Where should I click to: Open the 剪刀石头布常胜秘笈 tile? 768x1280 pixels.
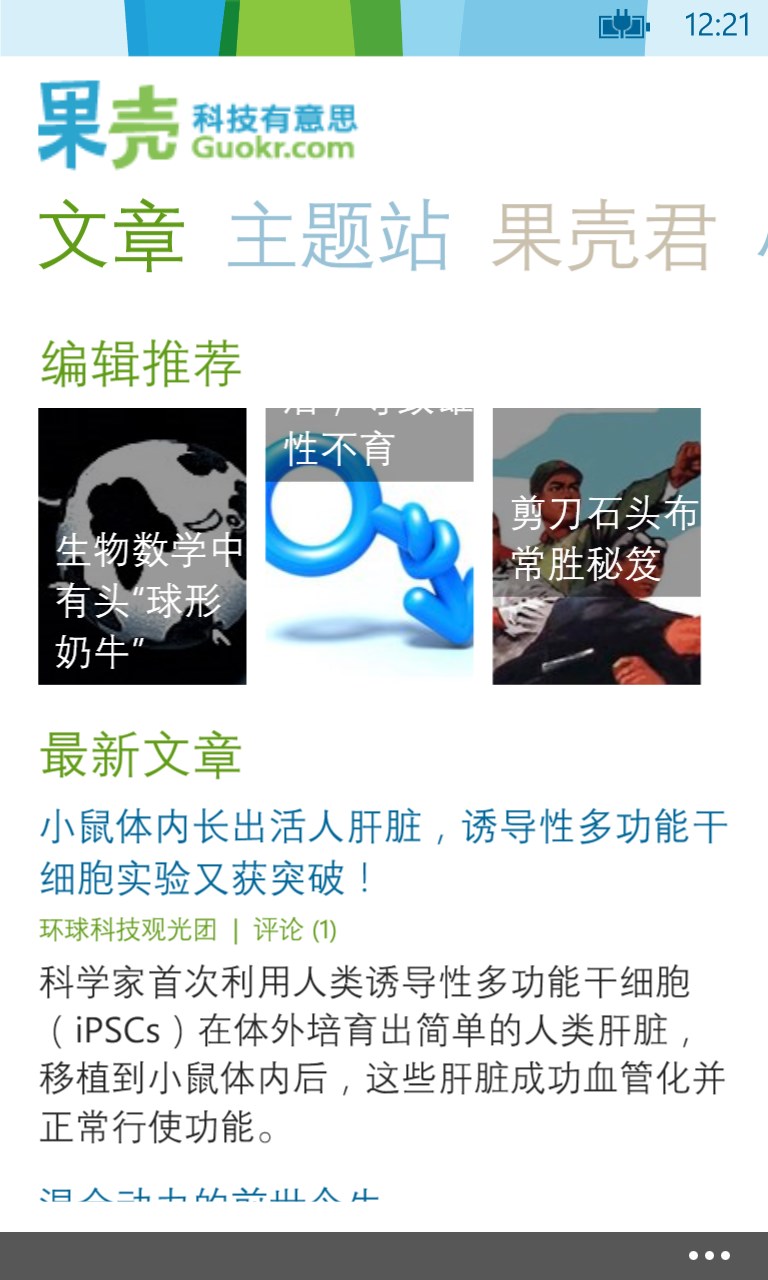(x=596, y=546)
